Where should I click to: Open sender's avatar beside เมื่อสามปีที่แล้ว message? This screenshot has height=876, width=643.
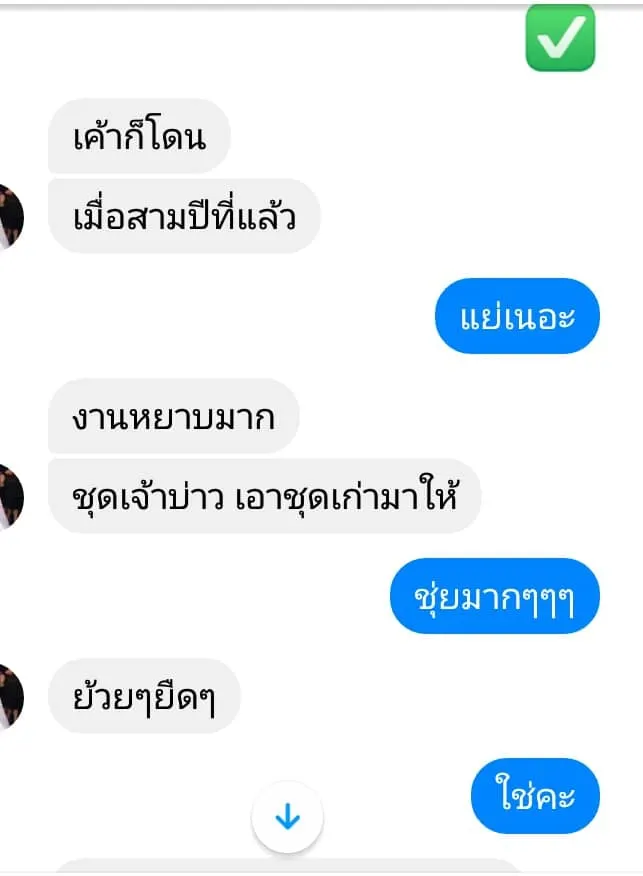pyautogui.click(x=10, y=216)
